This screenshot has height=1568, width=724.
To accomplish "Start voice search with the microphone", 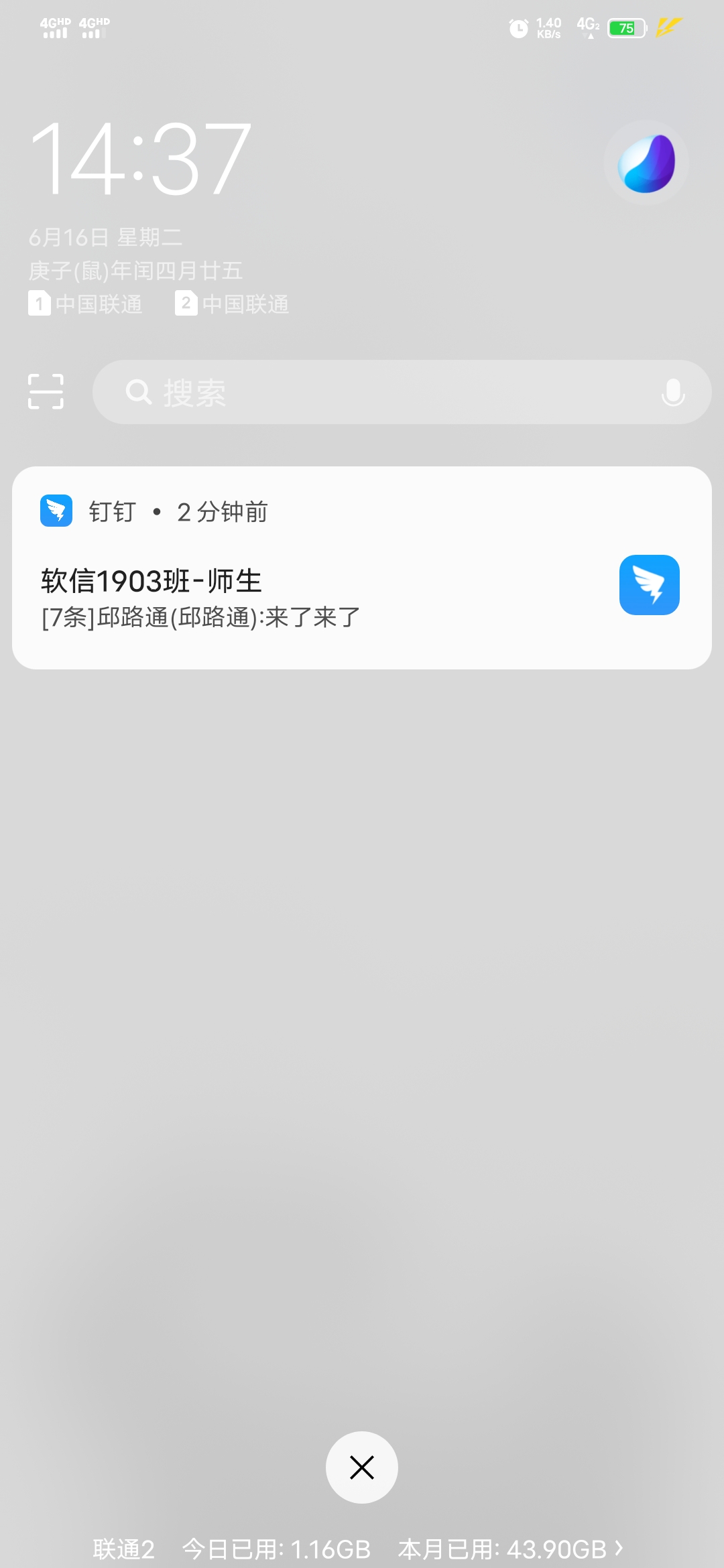I will pos(672,393).
